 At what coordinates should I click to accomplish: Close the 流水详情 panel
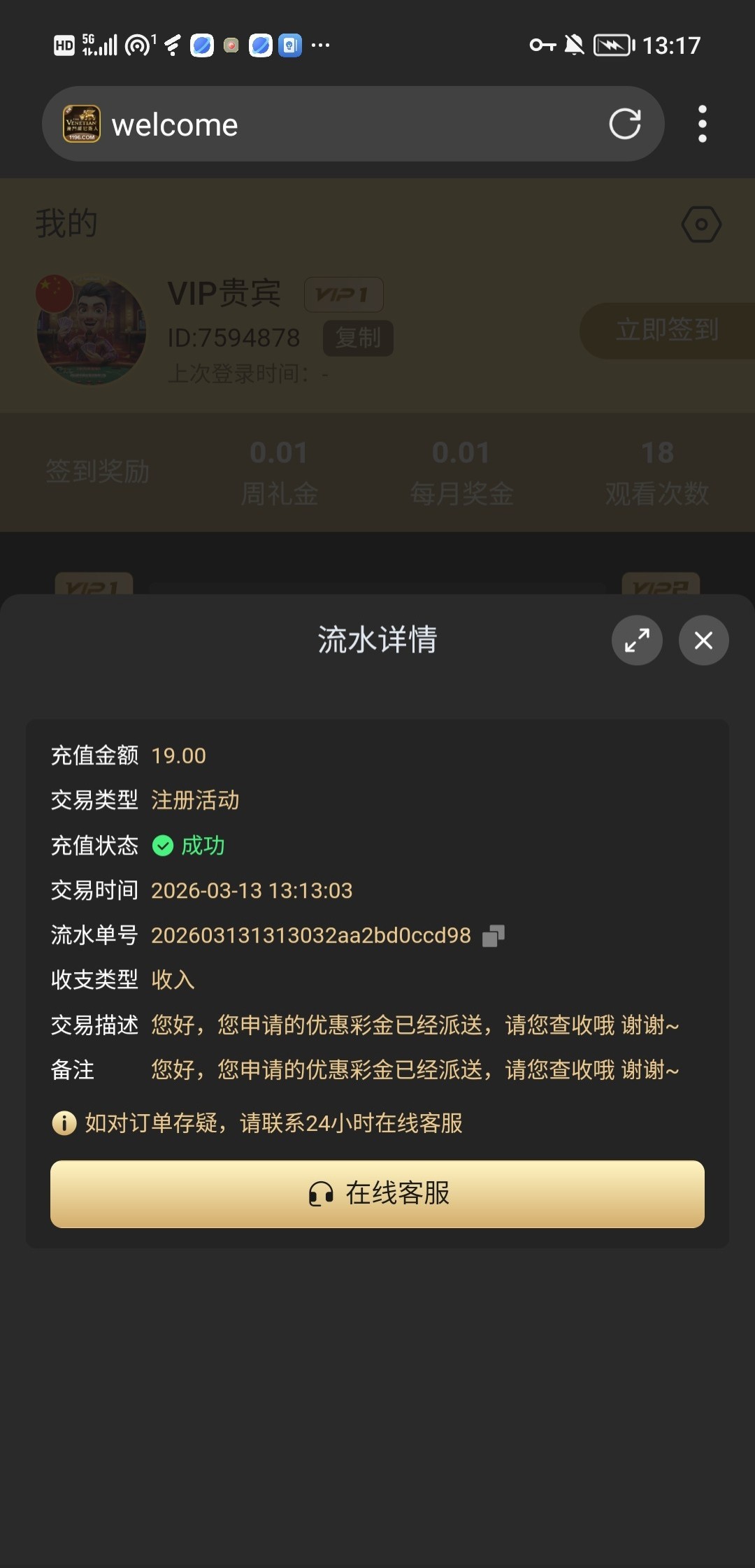(703, 640)
